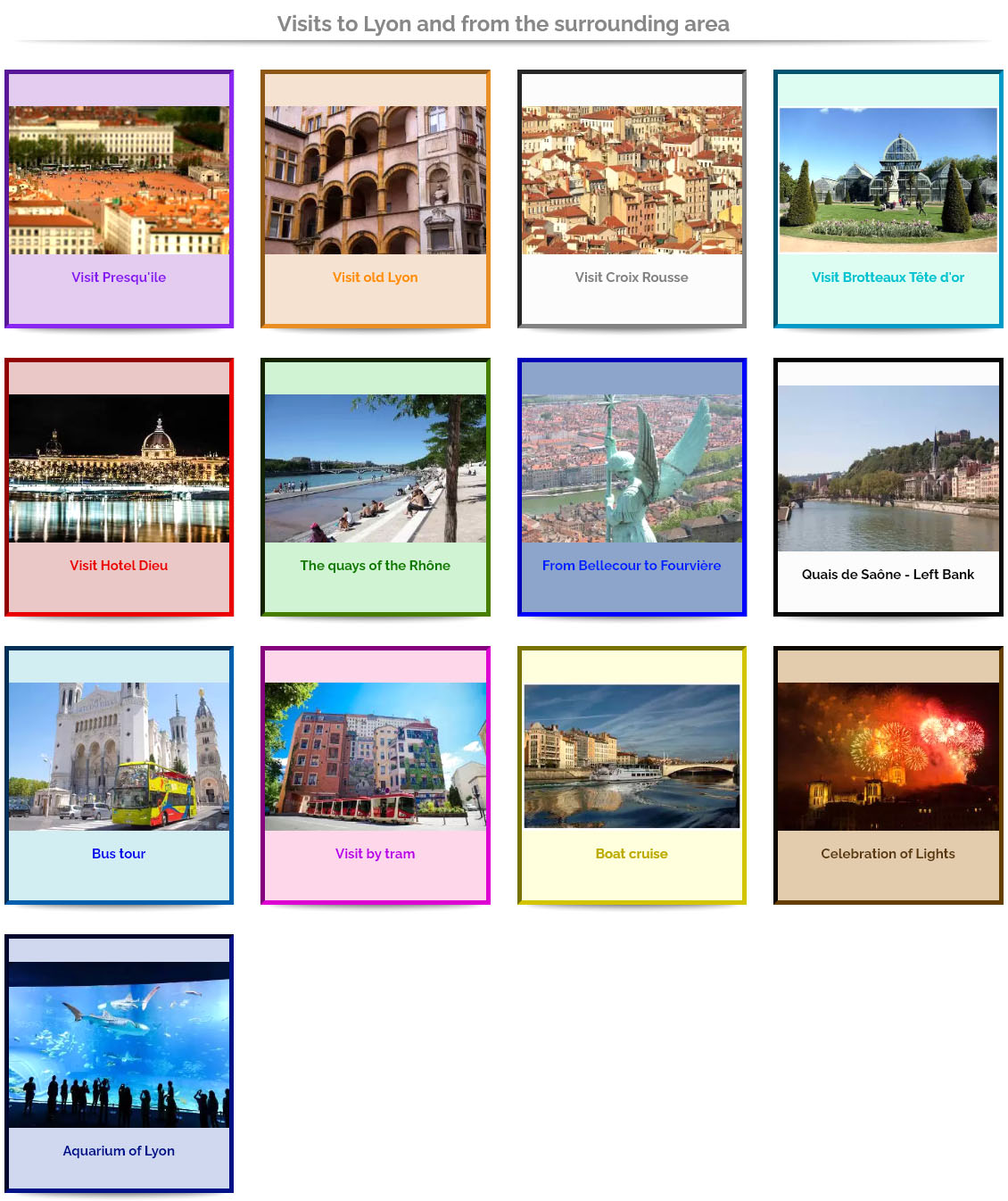Open the Aquarium of Lyon card
This screenshot has height=1201, width=1008.
tap(119, 1064)
